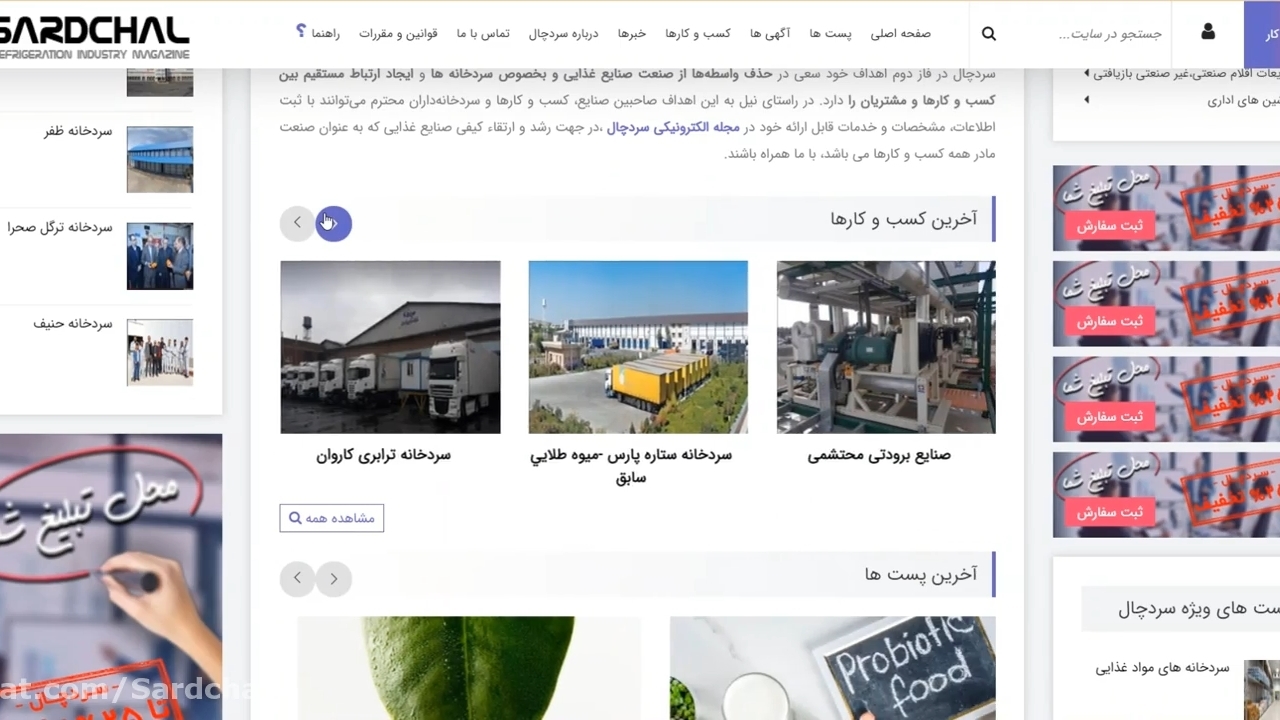Image resolution: width=1280 pixels, height=720 pixels.
Task: Open کسب و کارها menu item
Action: point(698,34)
